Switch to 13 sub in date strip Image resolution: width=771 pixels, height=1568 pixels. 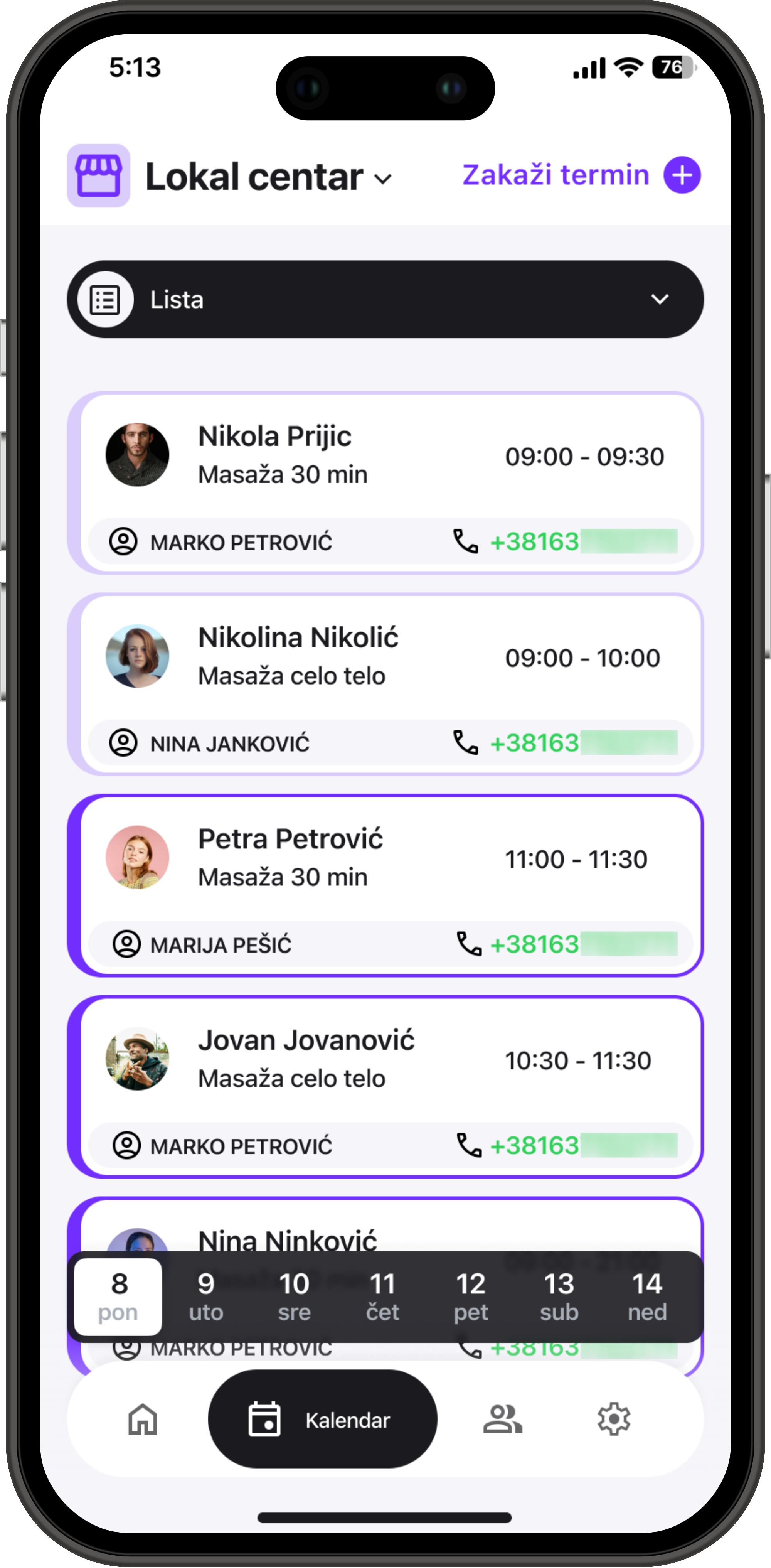tap(559, 1297)
